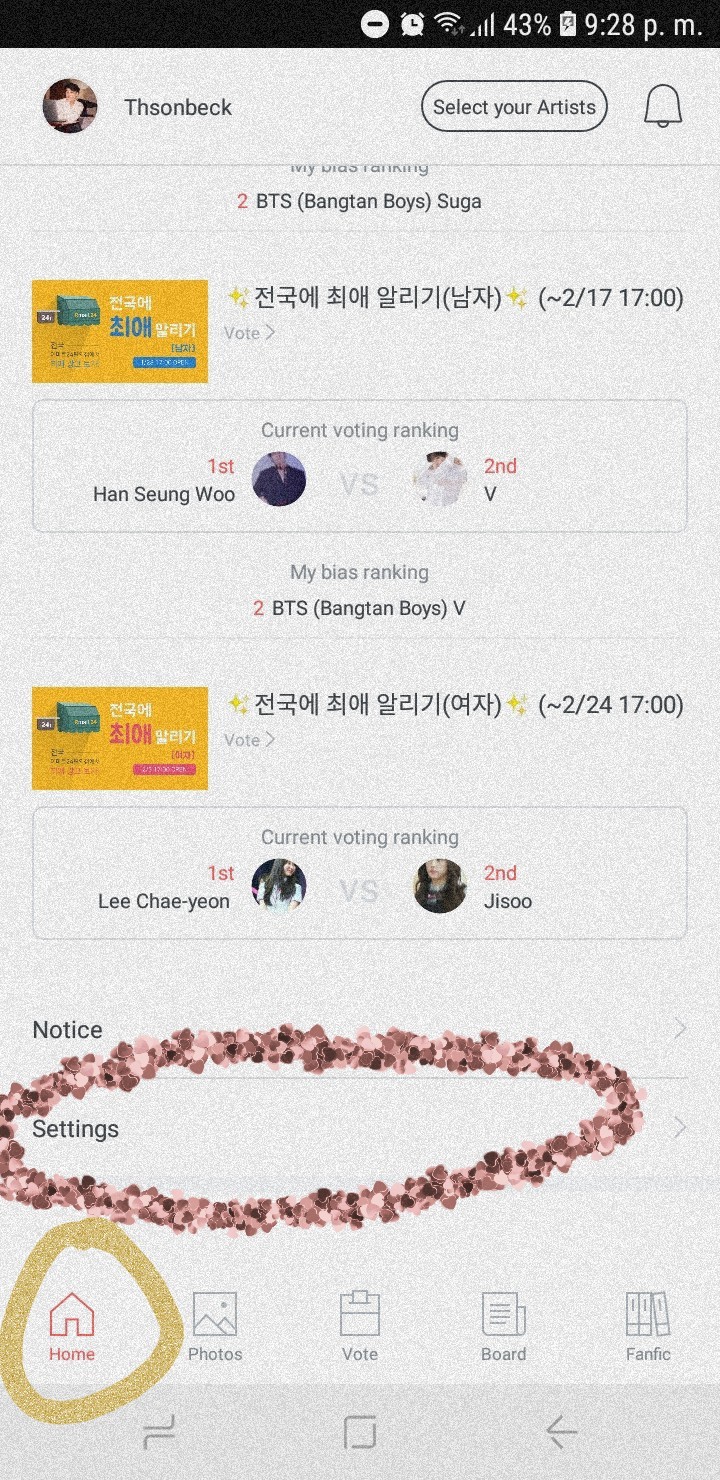
Task: Tap Select your Artists button
Action: (x=514, y=107)
